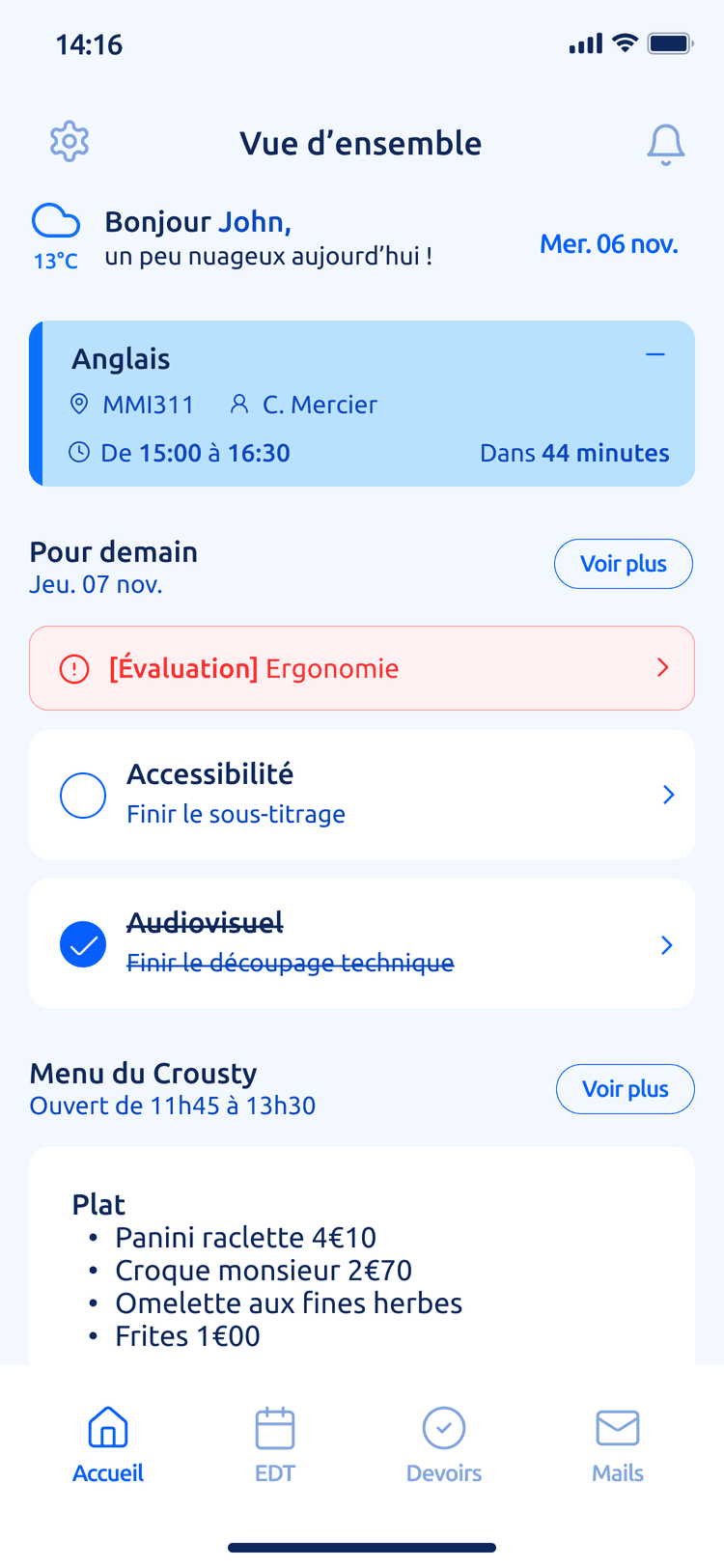Click Voir plus for Menu du Crousty
724x1568 pixels.
coord(625,1088)
